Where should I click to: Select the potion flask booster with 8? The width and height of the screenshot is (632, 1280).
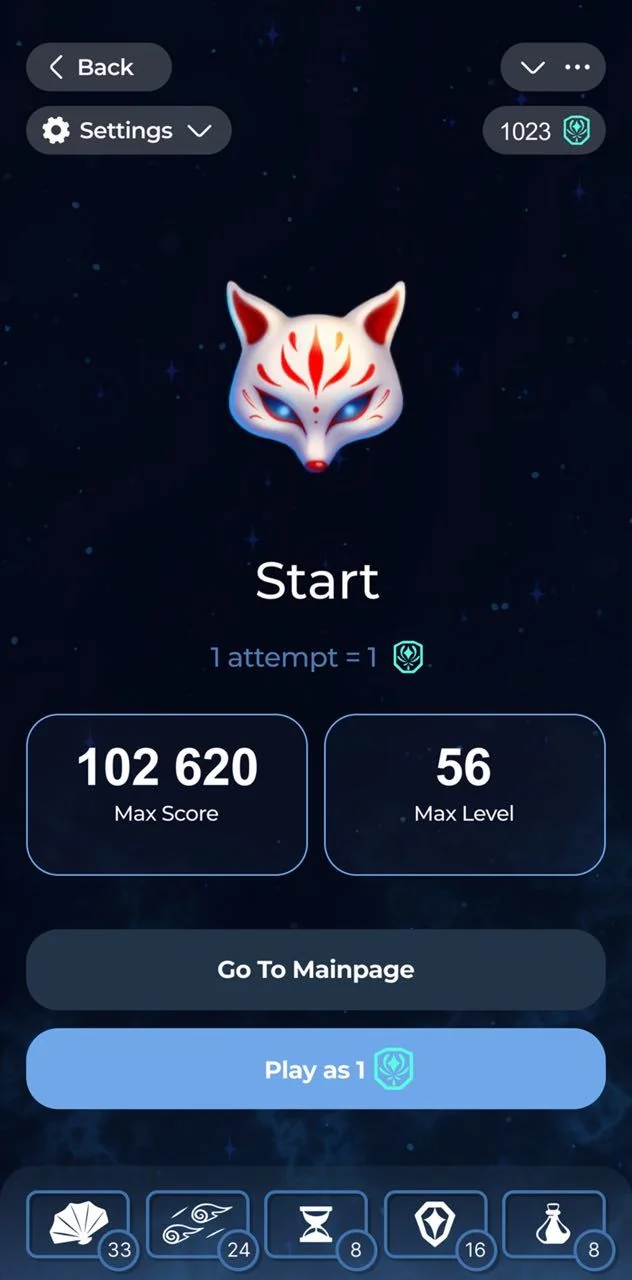tap(554, 1225)
